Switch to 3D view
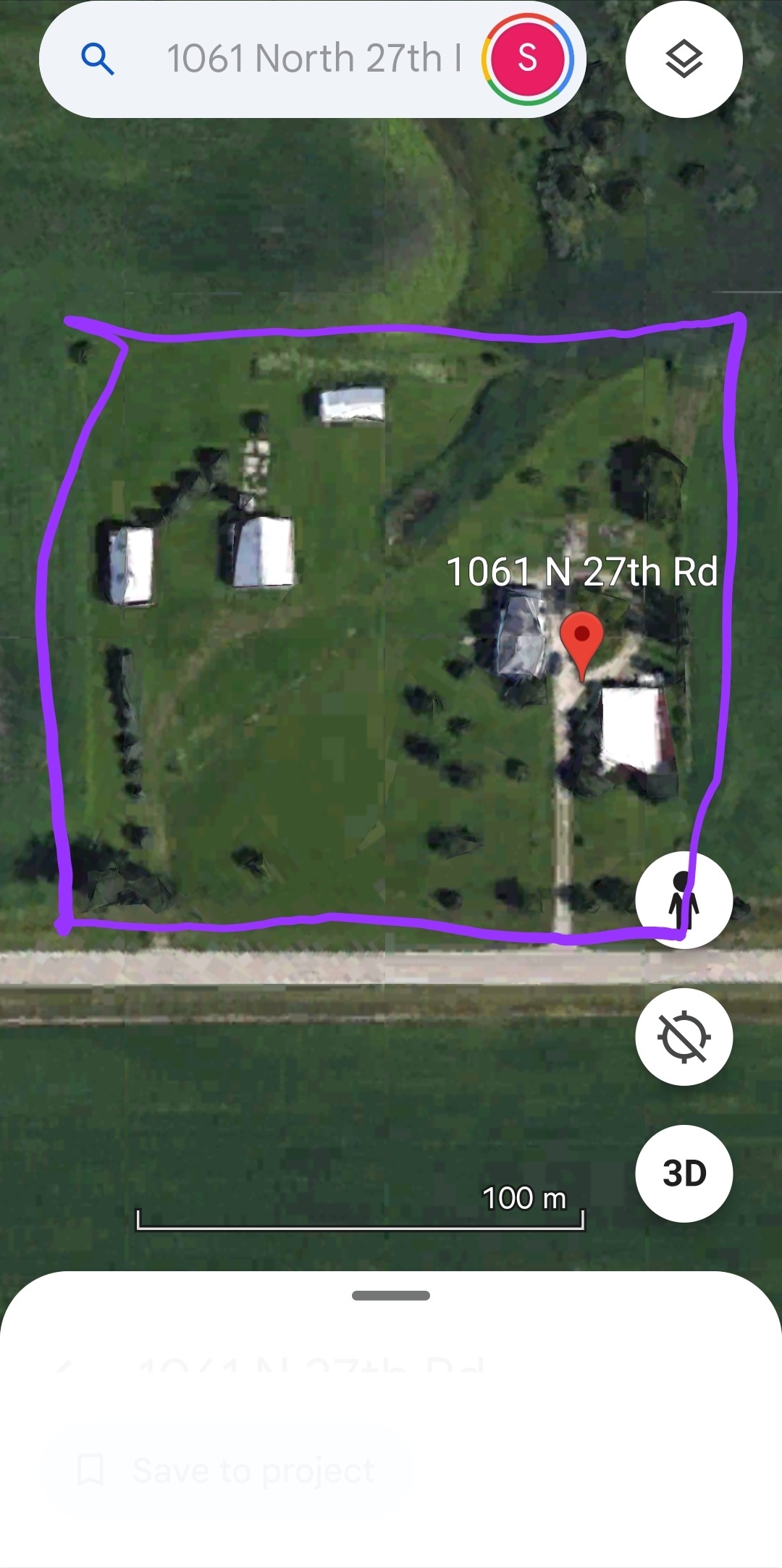 coord(684,1173)
